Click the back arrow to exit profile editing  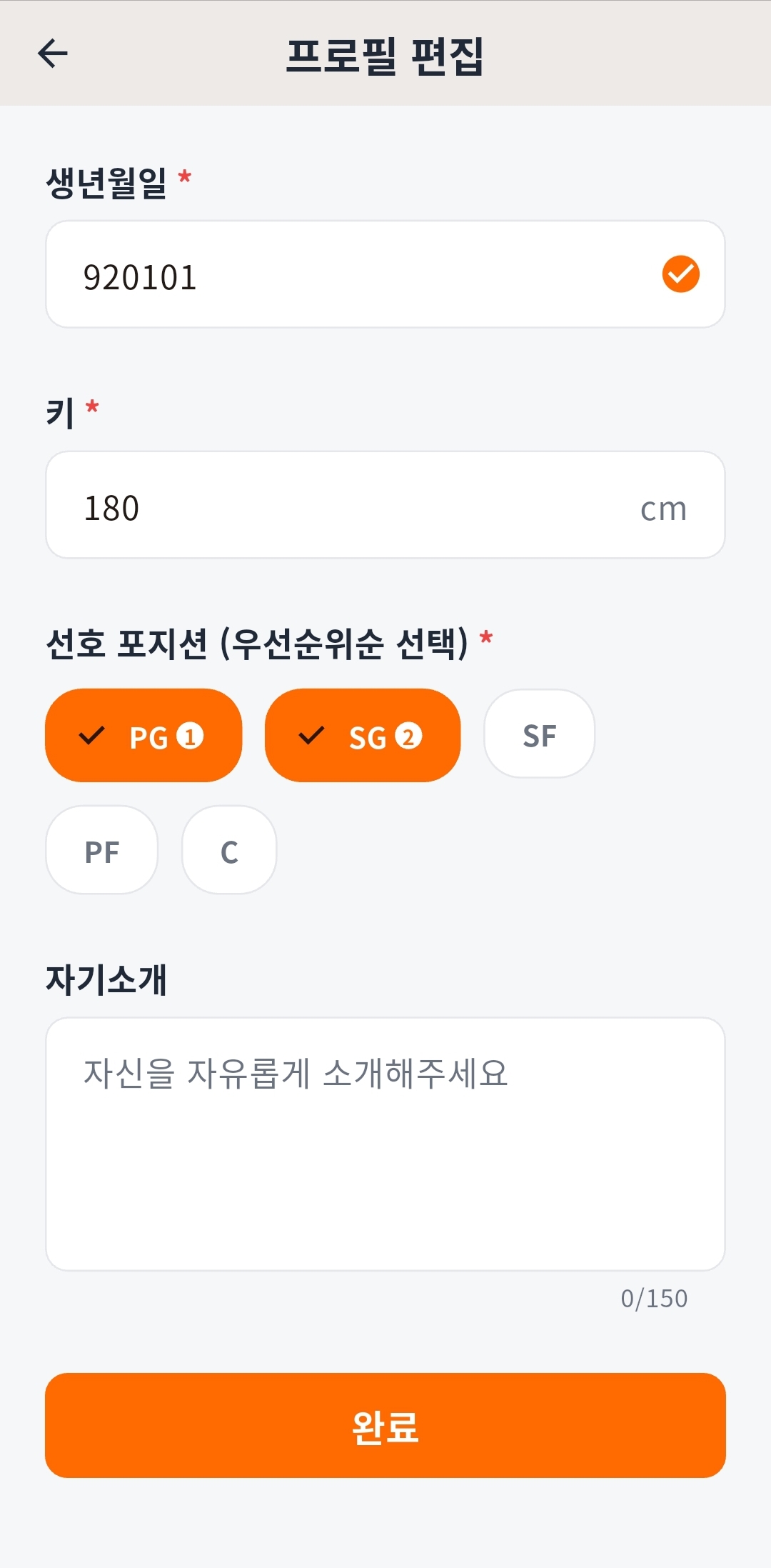click(x=53, y=53)
